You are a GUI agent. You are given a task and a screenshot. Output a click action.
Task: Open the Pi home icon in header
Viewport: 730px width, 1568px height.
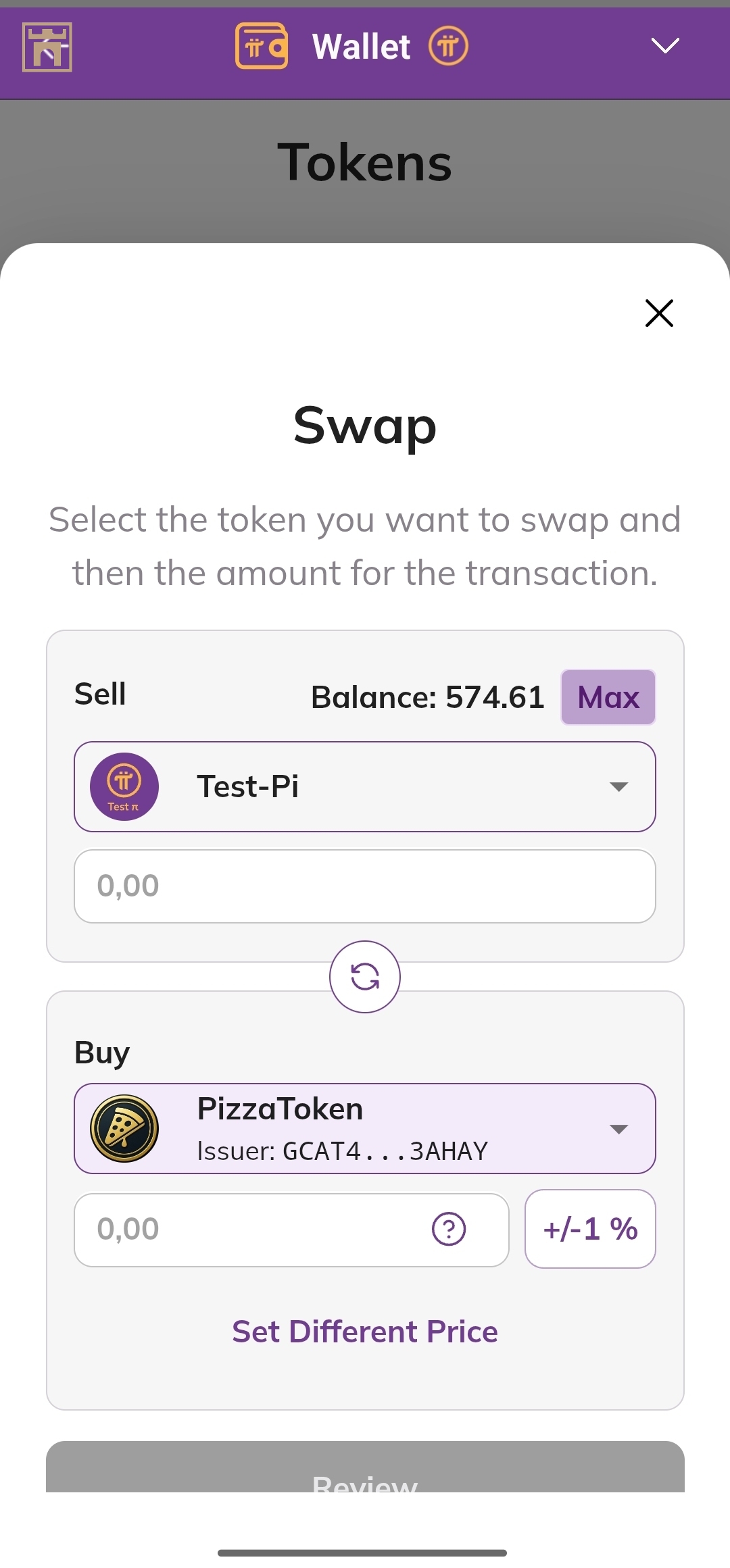[47, 47]
